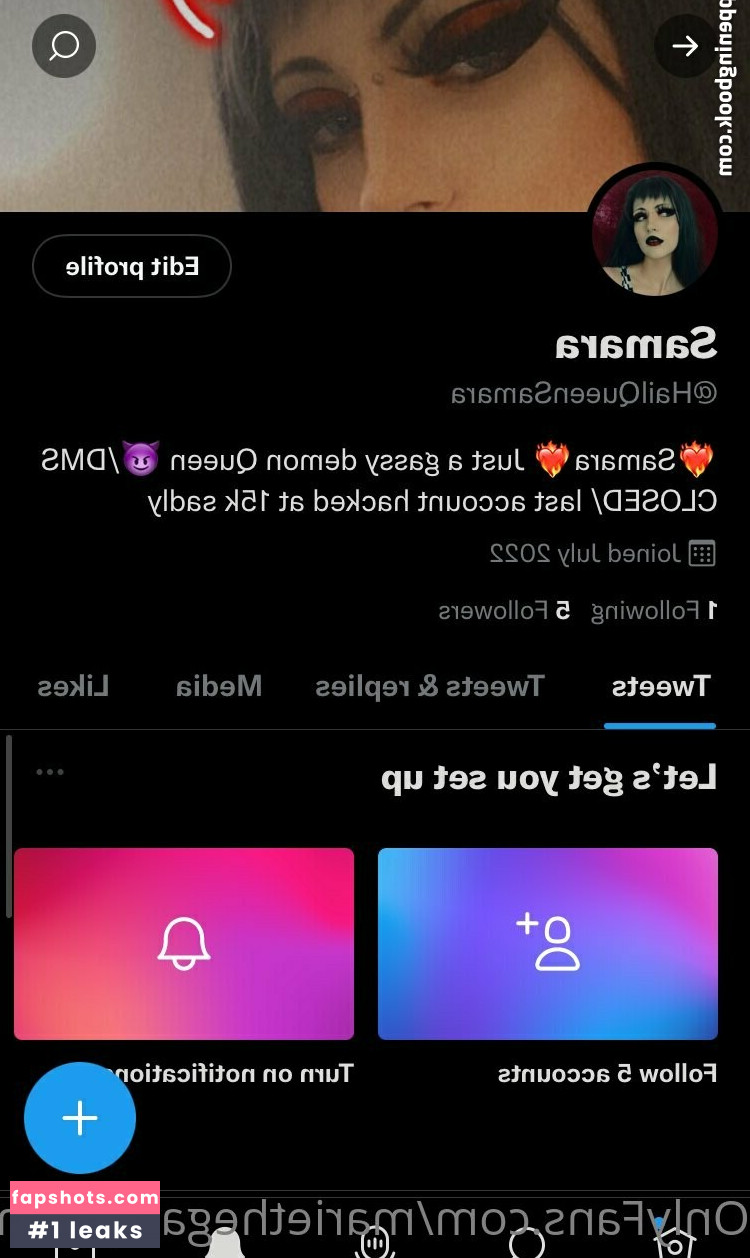Tap the Edit profile button

coord(132,267)
